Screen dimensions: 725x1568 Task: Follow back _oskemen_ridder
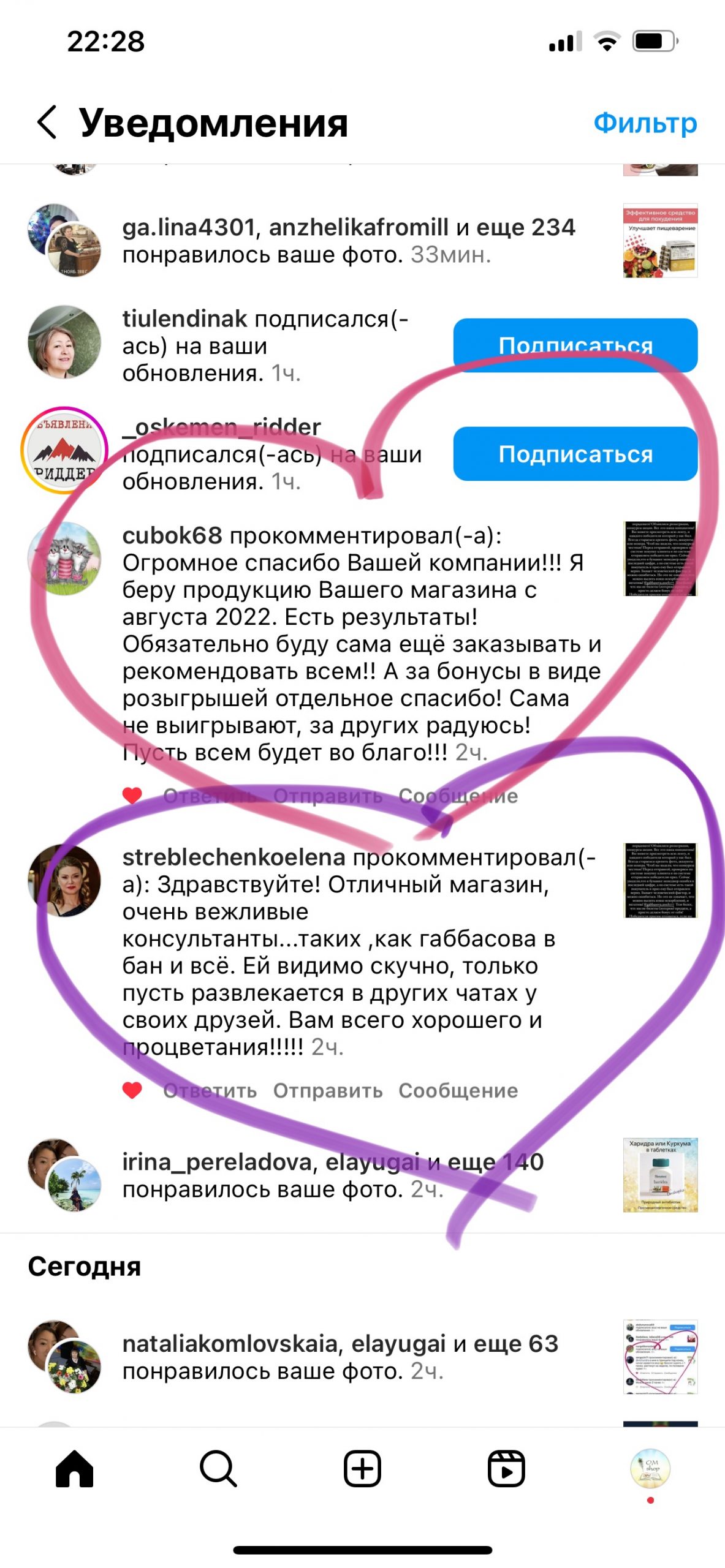coord(575,454)
